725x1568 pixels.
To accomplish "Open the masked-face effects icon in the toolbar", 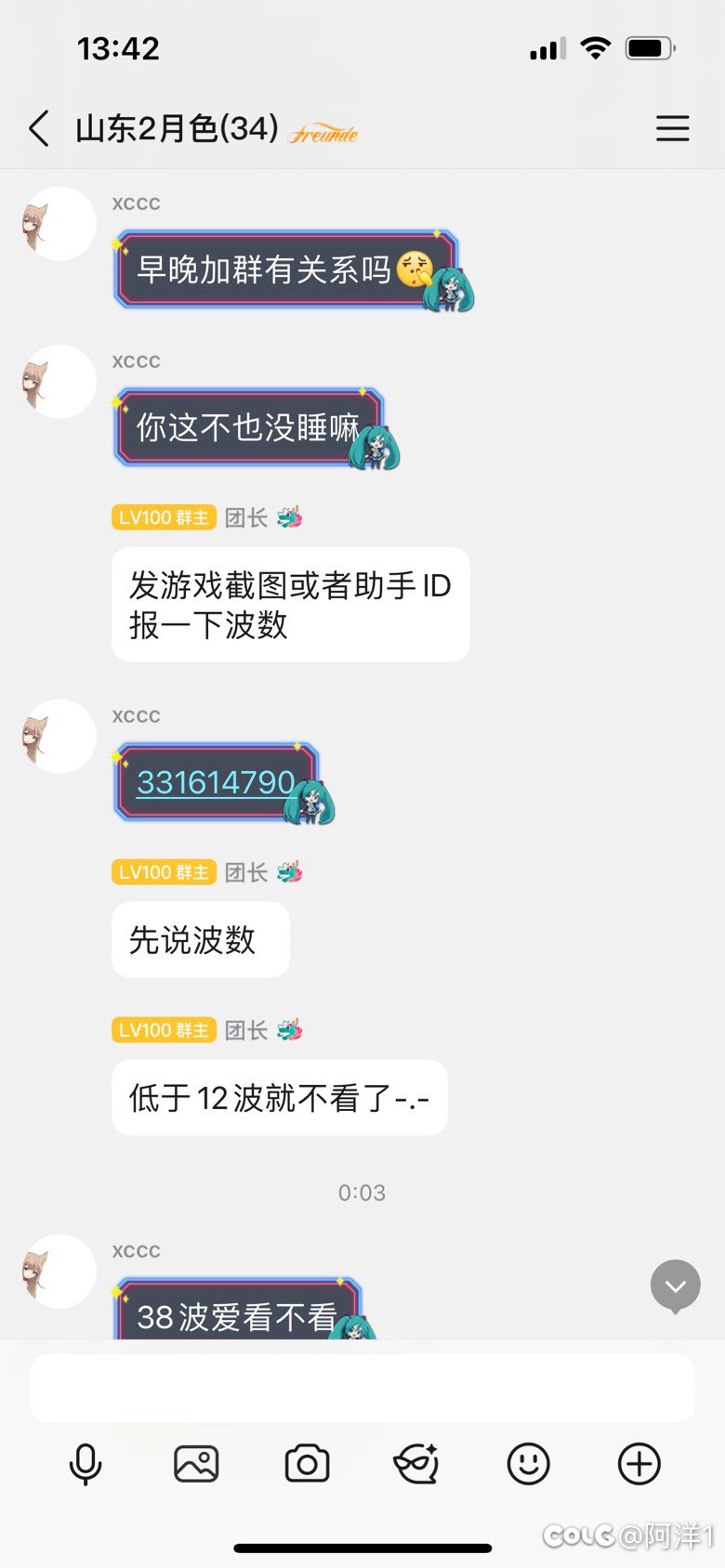I will pyautogui.click(x=416, y=1465).
